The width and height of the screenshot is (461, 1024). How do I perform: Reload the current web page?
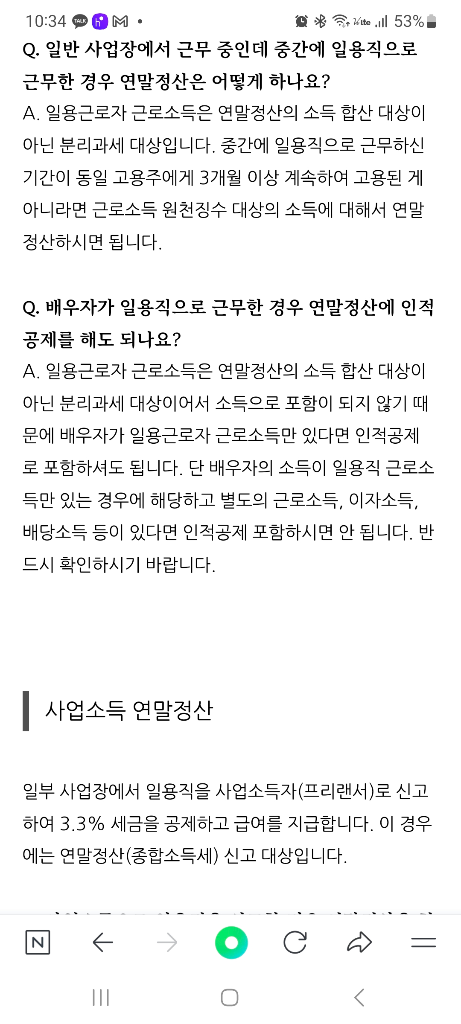[295, 942]
